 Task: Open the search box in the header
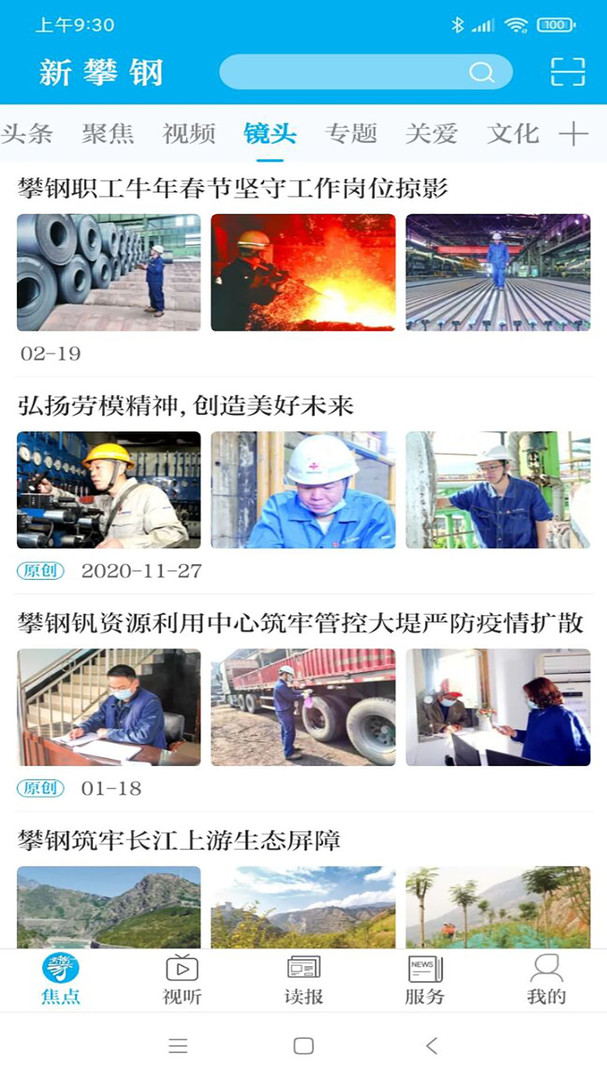365,72
